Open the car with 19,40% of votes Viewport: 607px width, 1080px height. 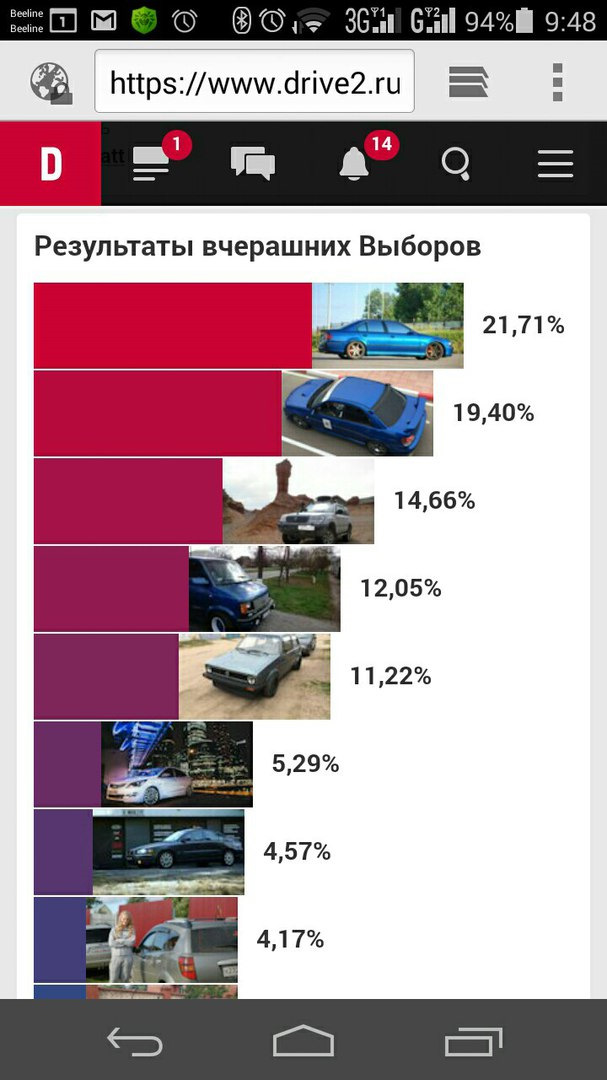(357, 413)
